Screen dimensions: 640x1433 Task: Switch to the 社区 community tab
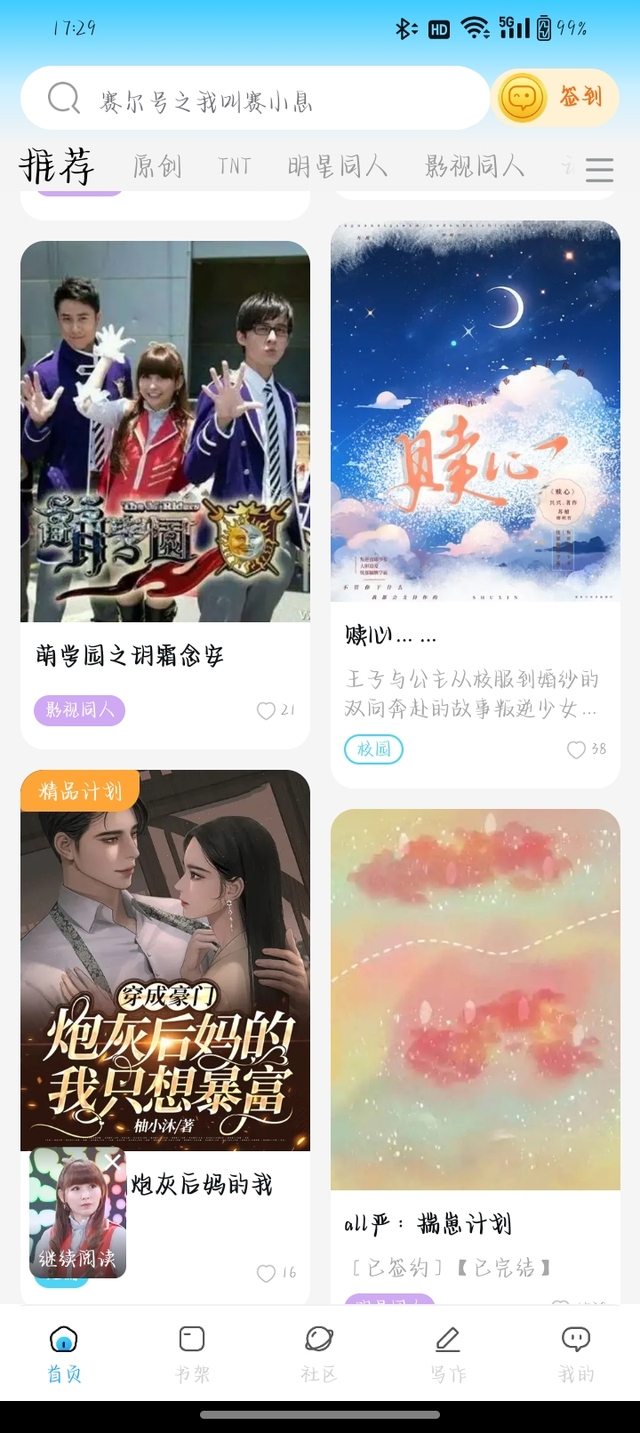pos(319,1353)
